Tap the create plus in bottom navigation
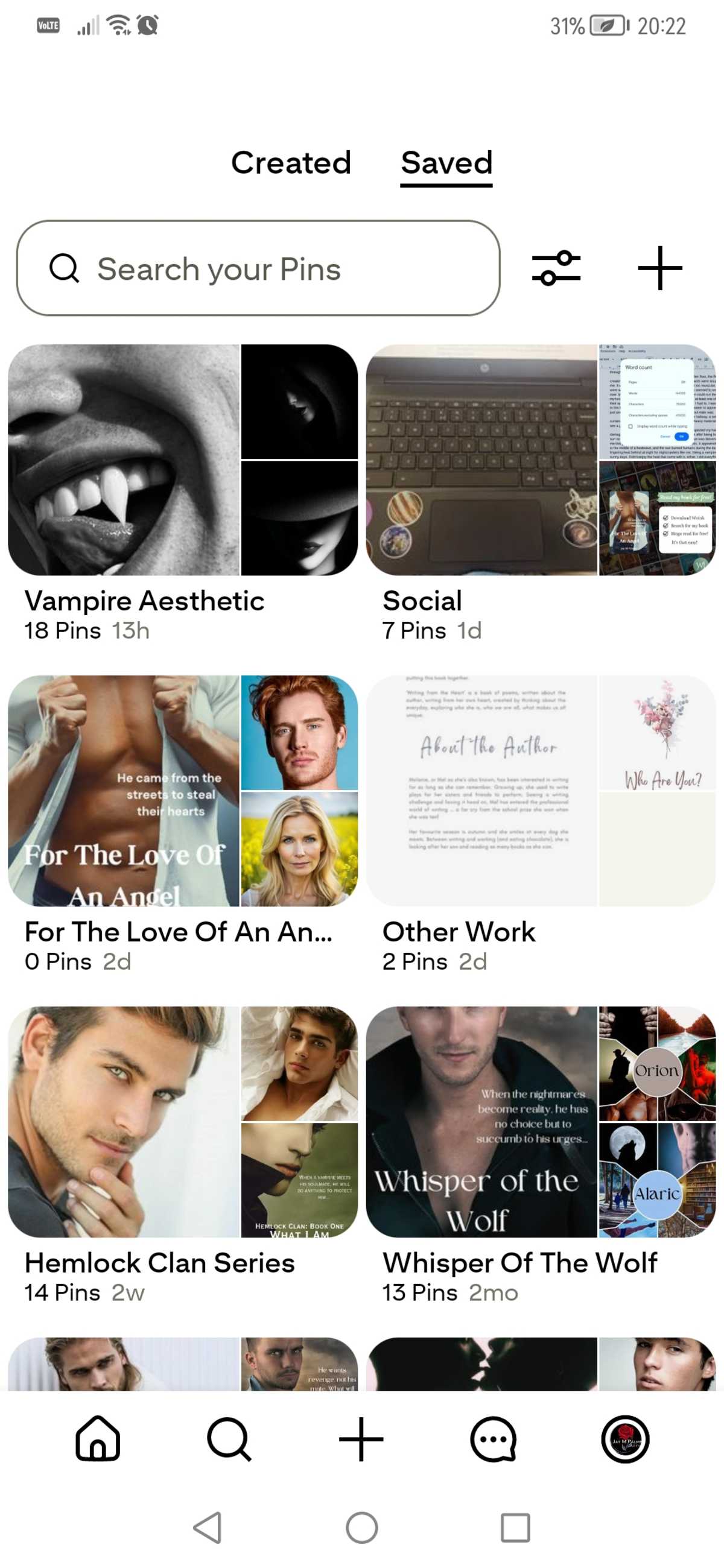Viewport: 724px width, 1568px height. point(361,1439)
